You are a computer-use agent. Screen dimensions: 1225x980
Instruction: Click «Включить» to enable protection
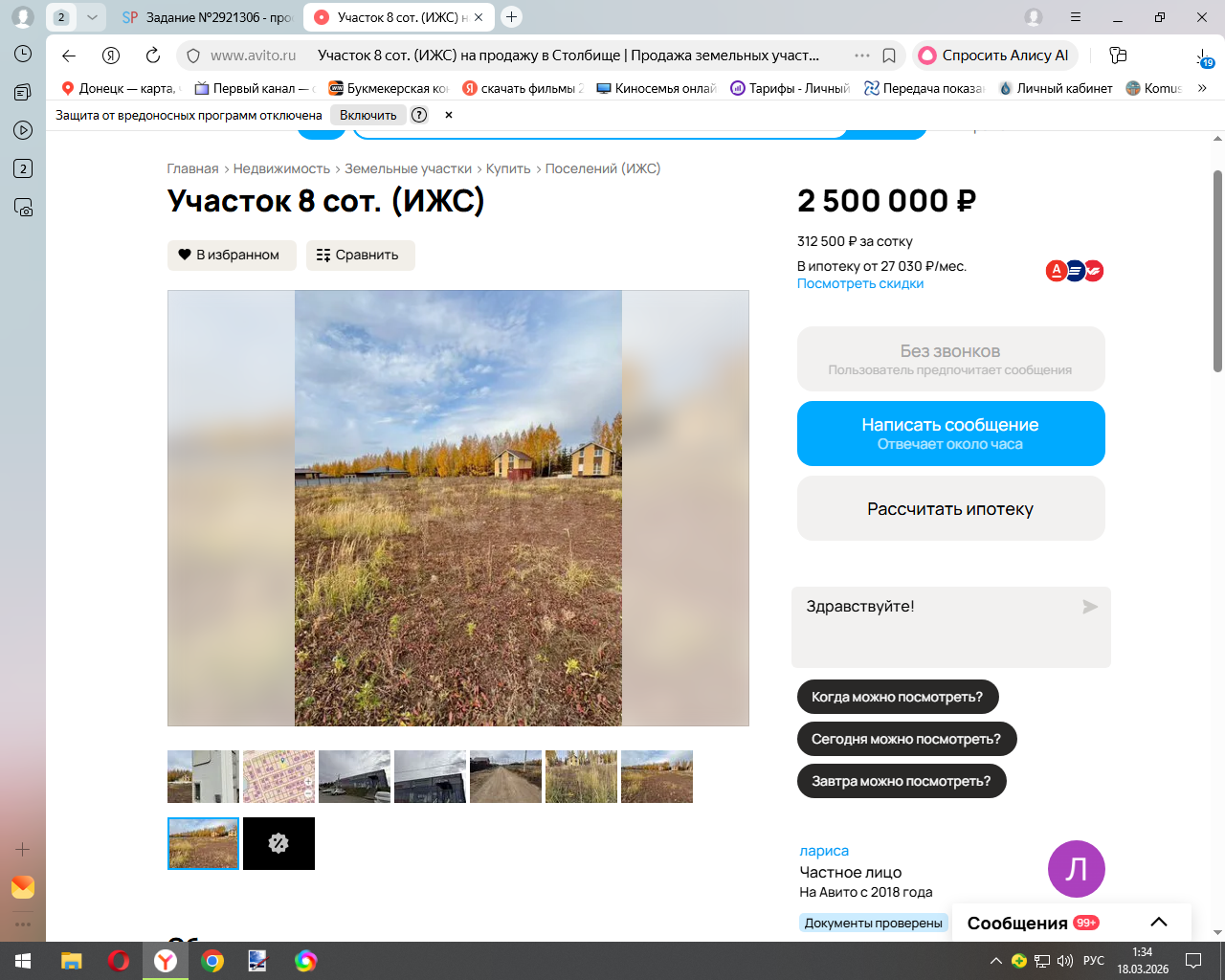[367, 115]
